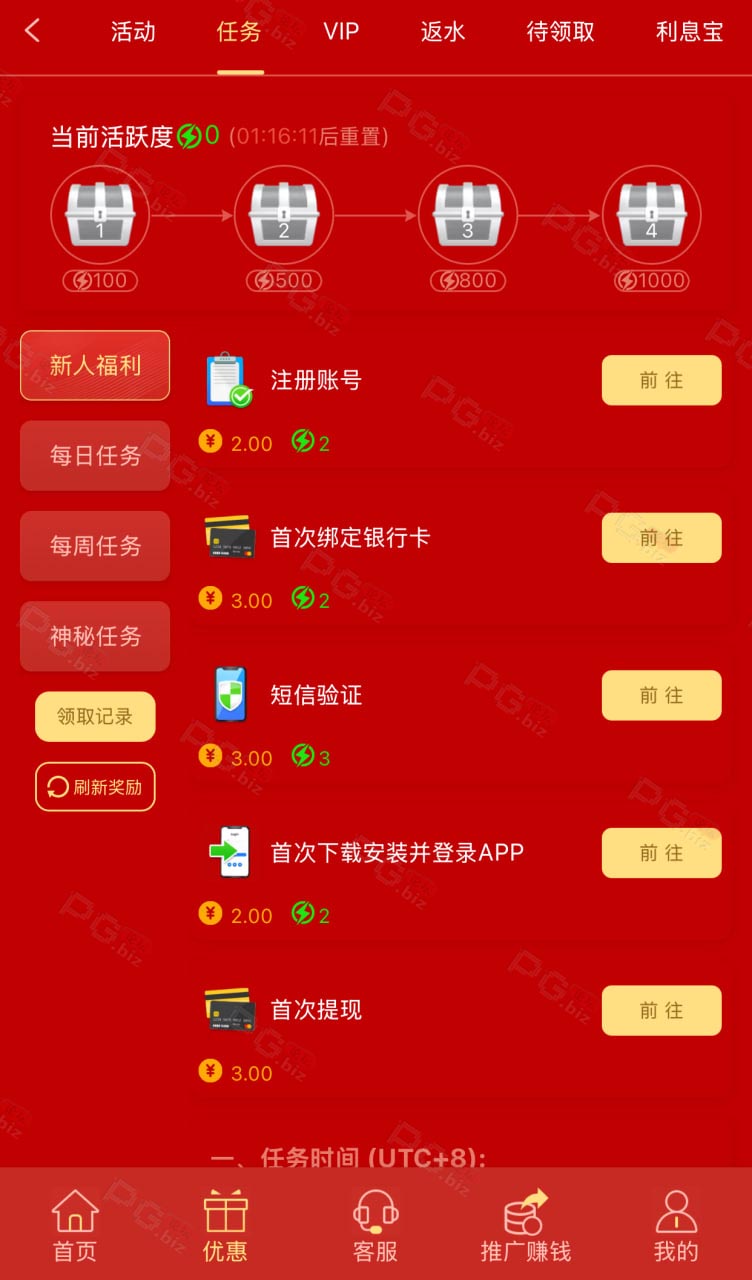Open treasure chest 4 for 1000 activity
This screenshot has height=1280, width=752.
[x=652, y=215]
